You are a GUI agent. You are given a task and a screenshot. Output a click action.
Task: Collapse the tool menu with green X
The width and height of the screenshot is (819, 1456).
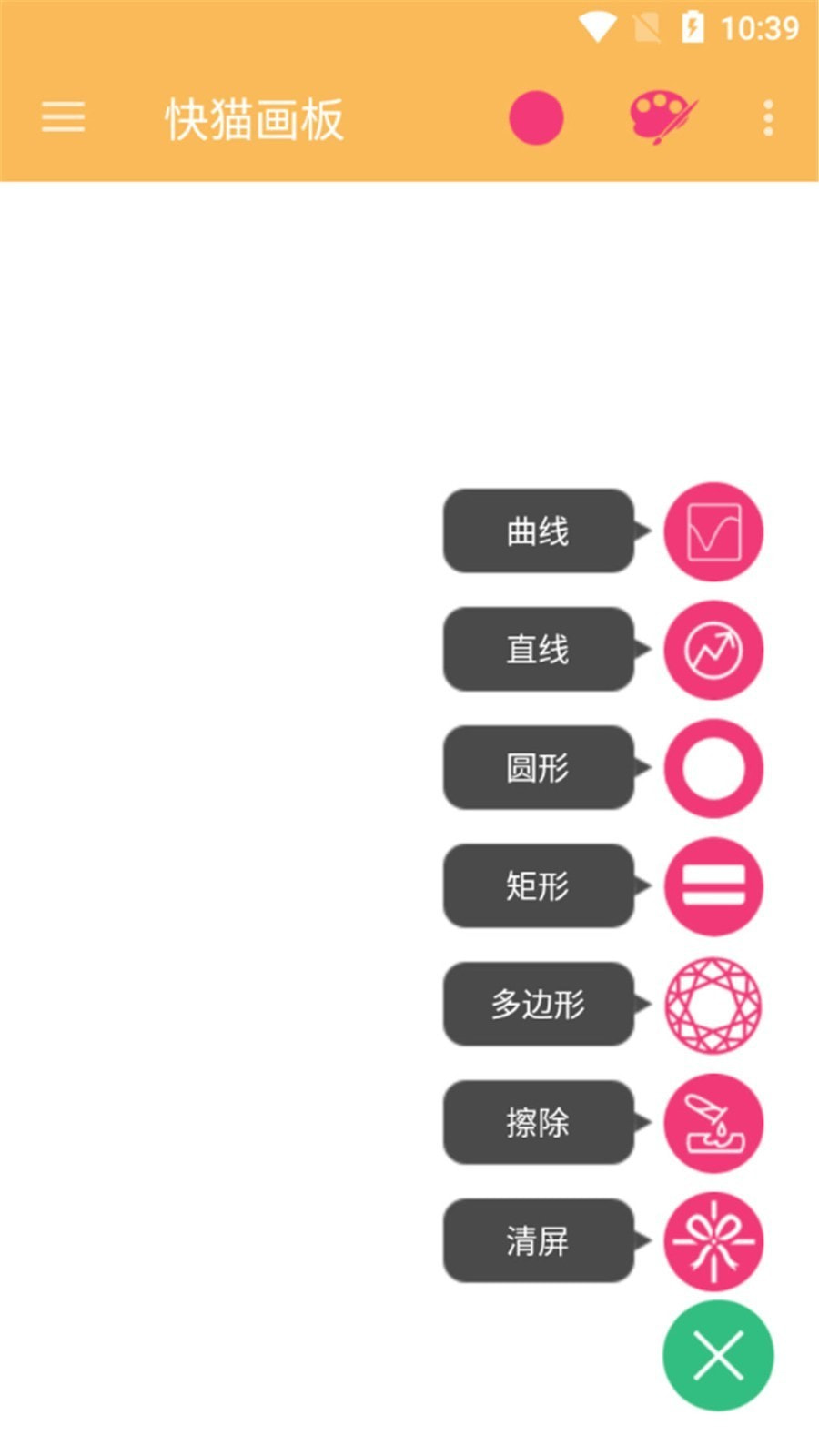717,1355
